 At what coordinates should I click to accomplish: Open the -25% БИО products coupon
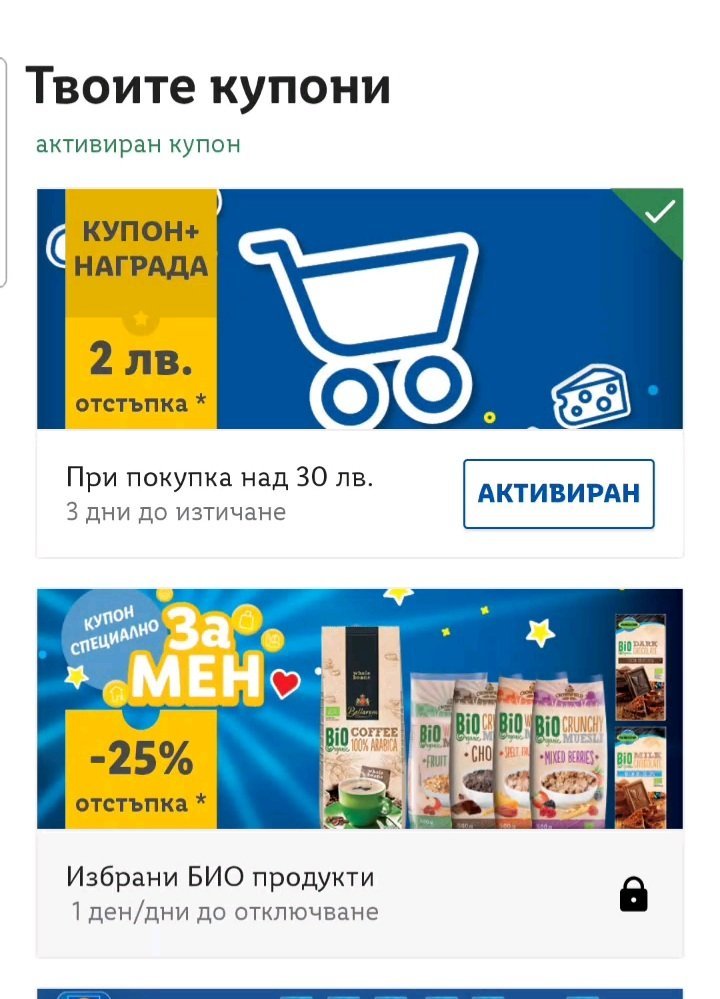(360, 773)
